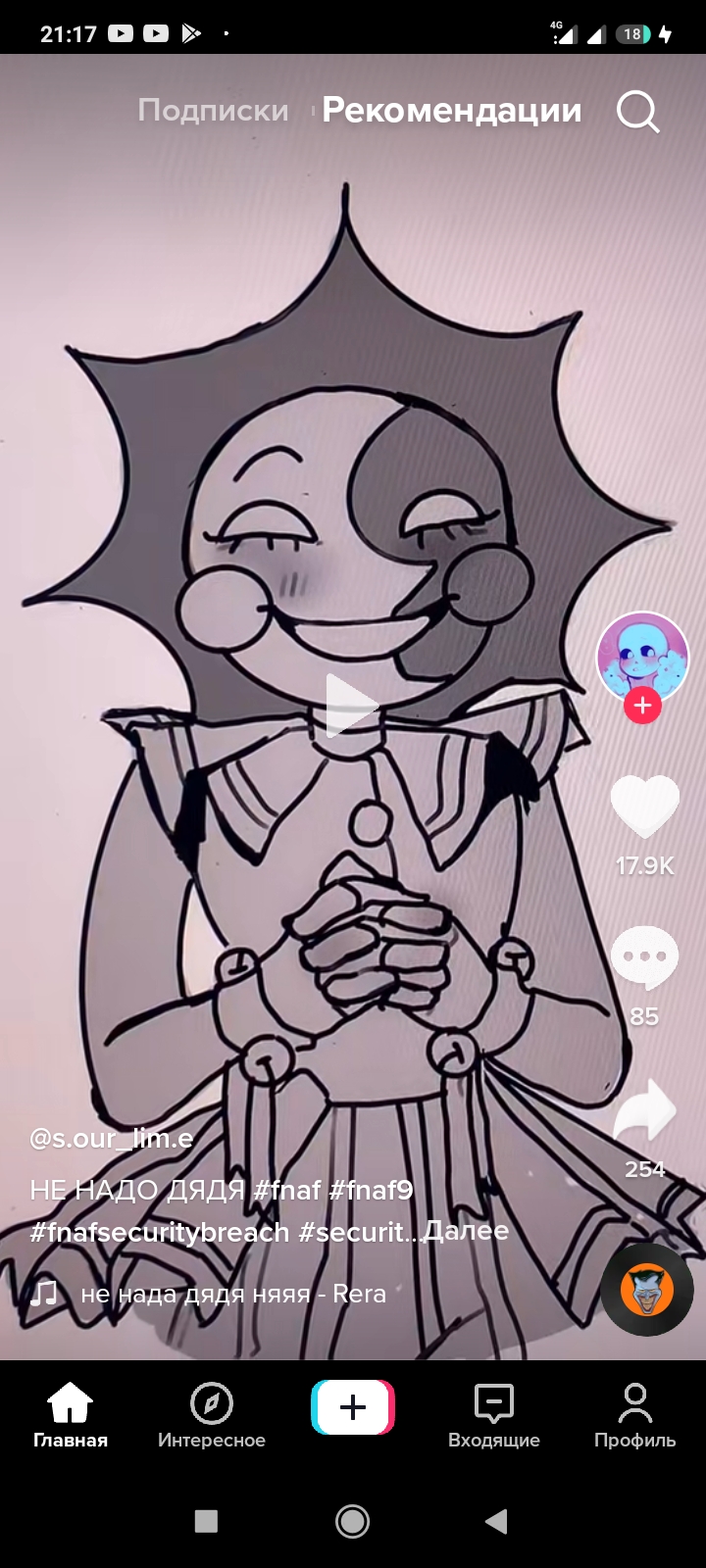This screenshot has height=1568, width=706.
Task: Open the Интересное tab
Action: (x=212, y=1417)
